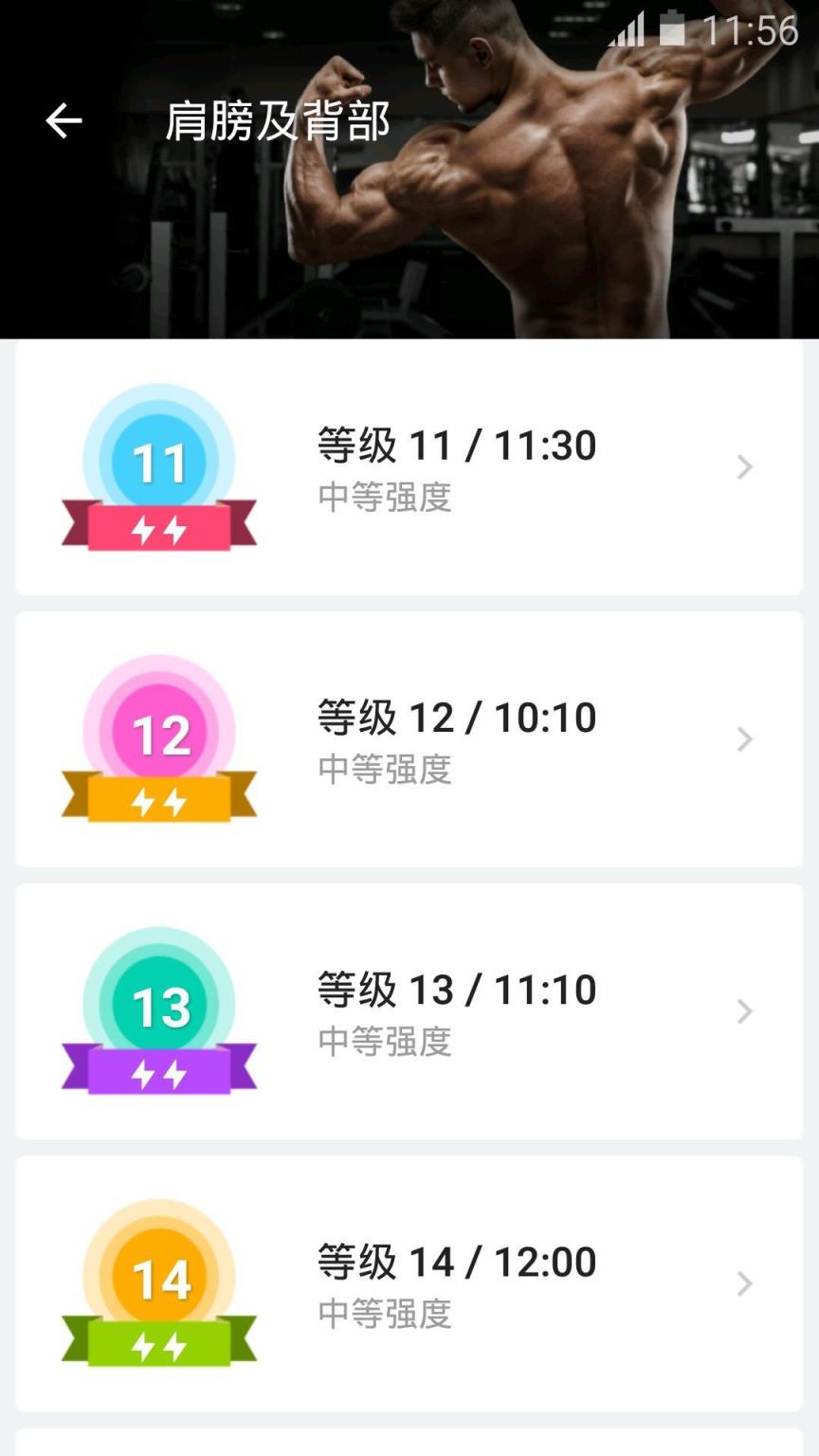Viewport: 819px width, 1456px height.
Task: Tap the 肩膀及背部 header title
Action: (275, 121)
